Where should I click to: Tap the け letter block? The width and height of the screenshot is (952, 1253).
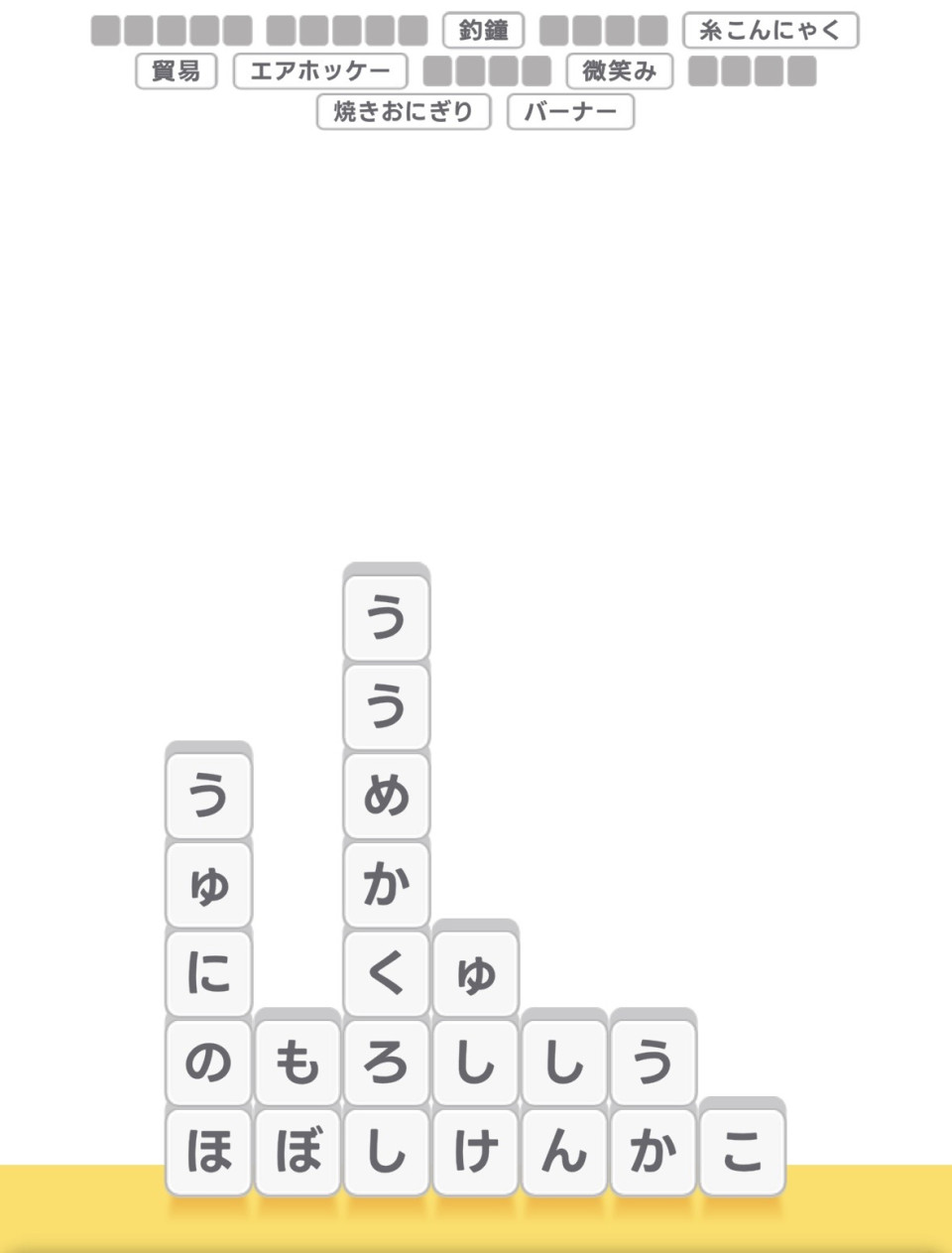click(476, 1151)
